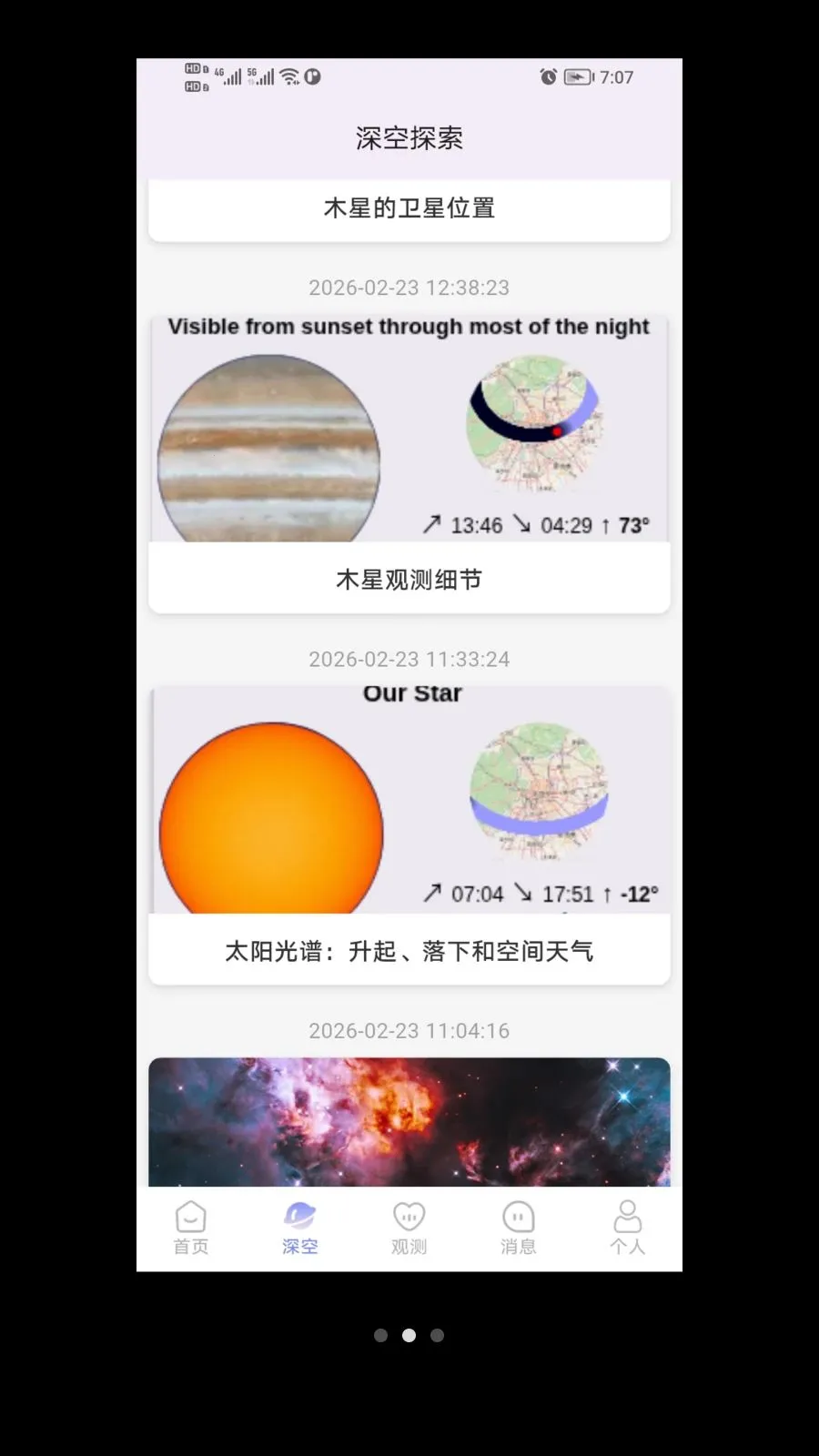Open the 木星的卫星位置 card
The height and width of the screenshot is (1456, 819).
(409, 208)
